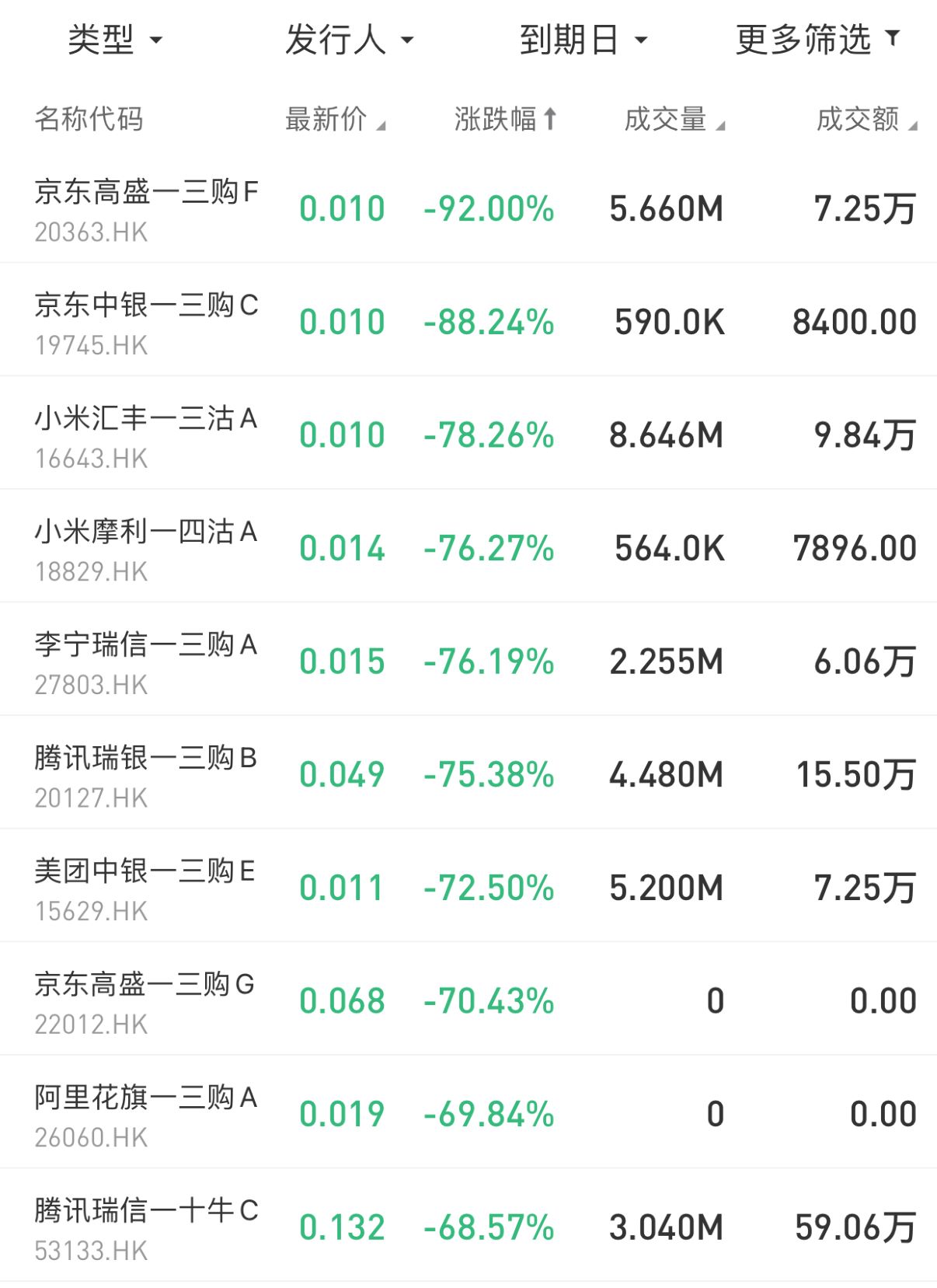Viewport: 937px width, 1288px height.
Task: Open the 到期日 filter dropdown
Action: 583,40
